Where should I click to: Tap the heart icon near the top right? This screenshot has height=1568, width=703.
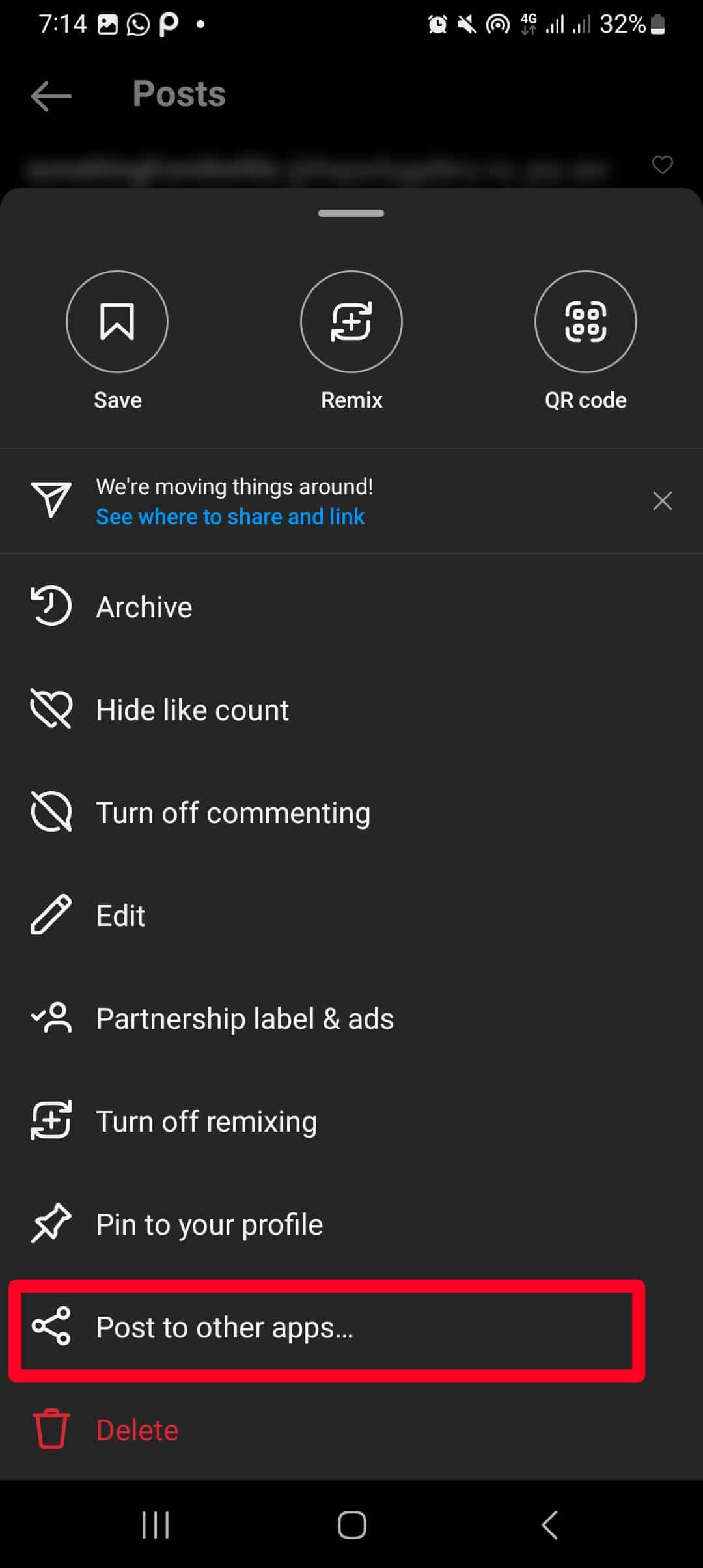click(x=663, y=165)
